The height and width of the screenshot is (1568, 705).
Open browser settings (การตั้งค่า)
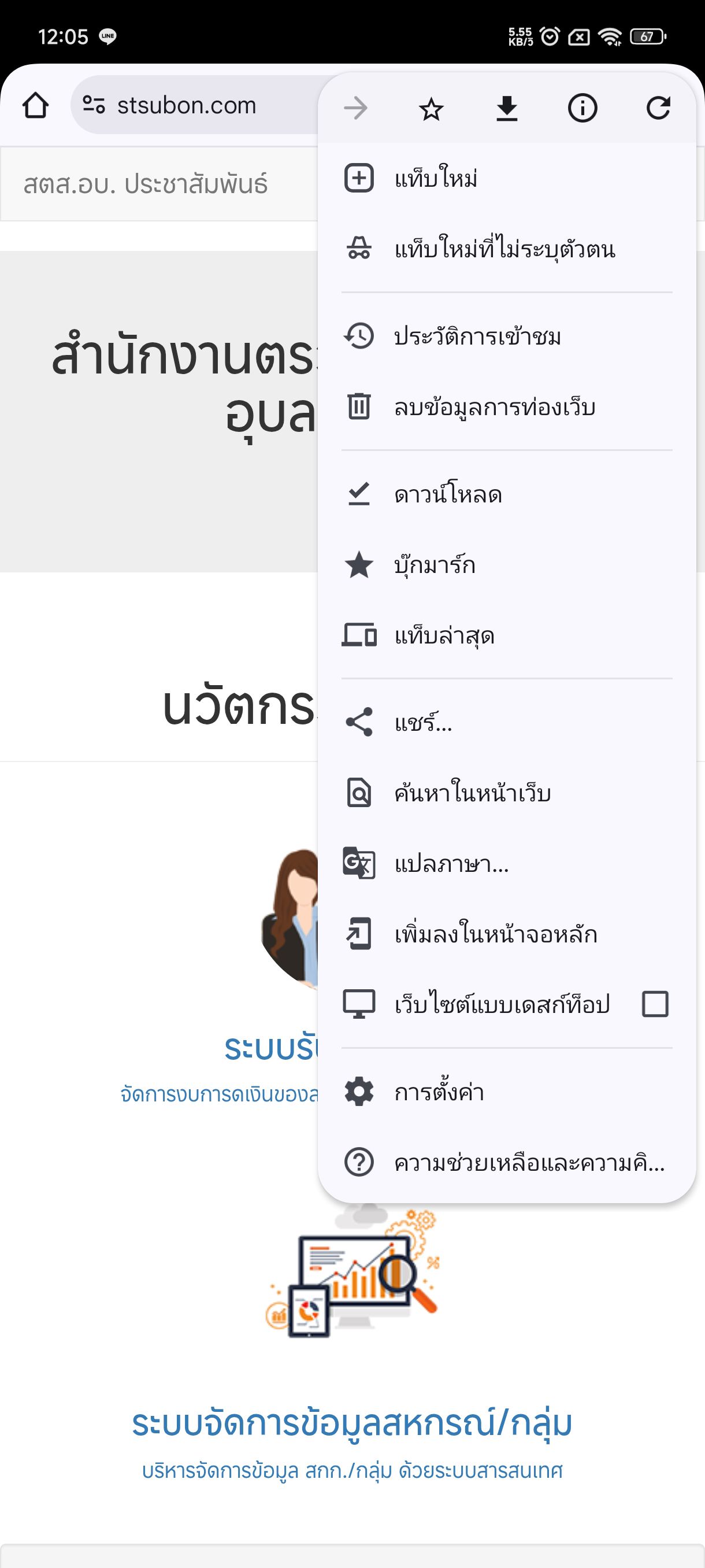pos(439,1092)
